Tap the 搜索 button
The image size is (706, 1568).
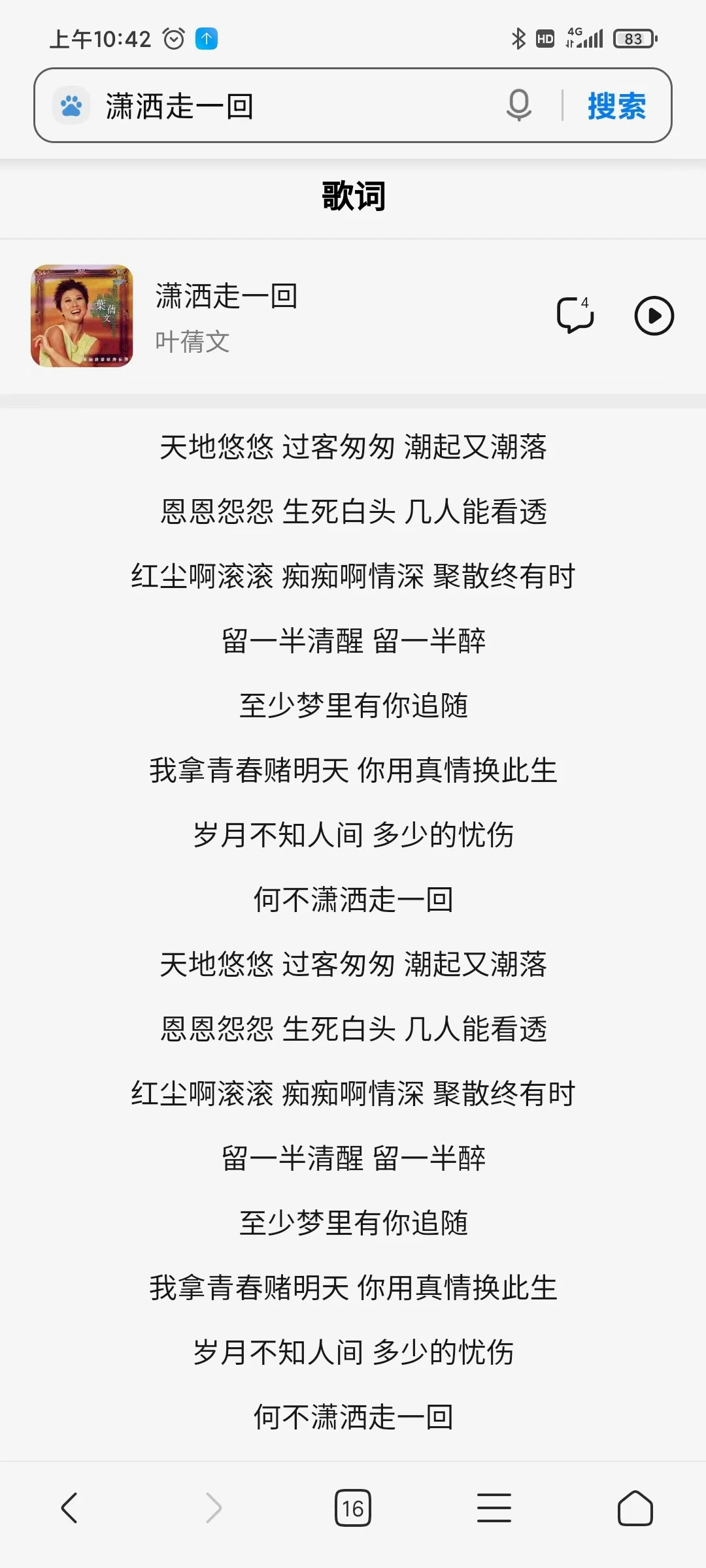616,105
